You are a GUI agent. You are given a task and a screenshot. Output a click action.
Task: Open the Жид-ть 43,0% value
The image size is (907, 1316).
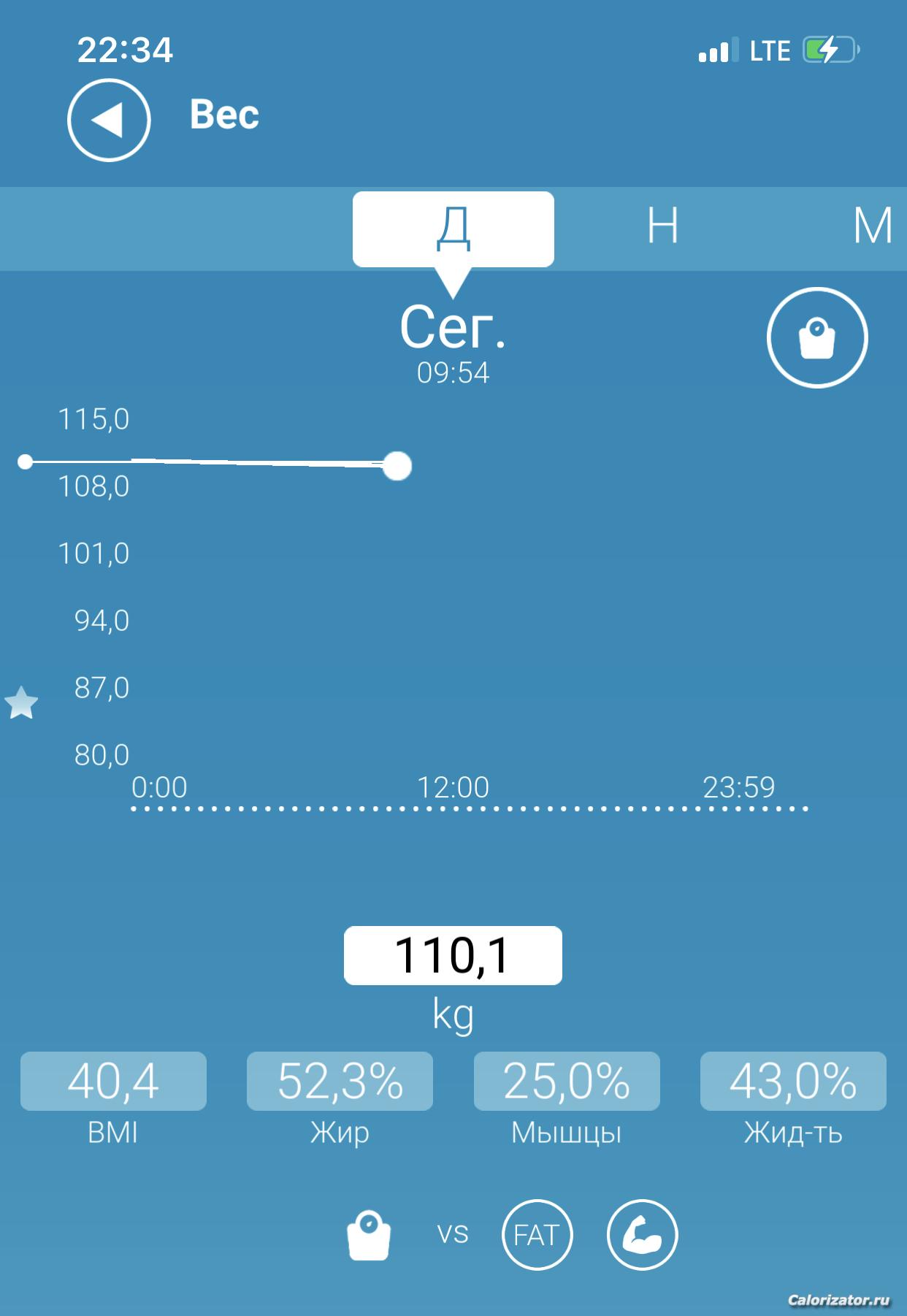click(x=793, y=1081)
